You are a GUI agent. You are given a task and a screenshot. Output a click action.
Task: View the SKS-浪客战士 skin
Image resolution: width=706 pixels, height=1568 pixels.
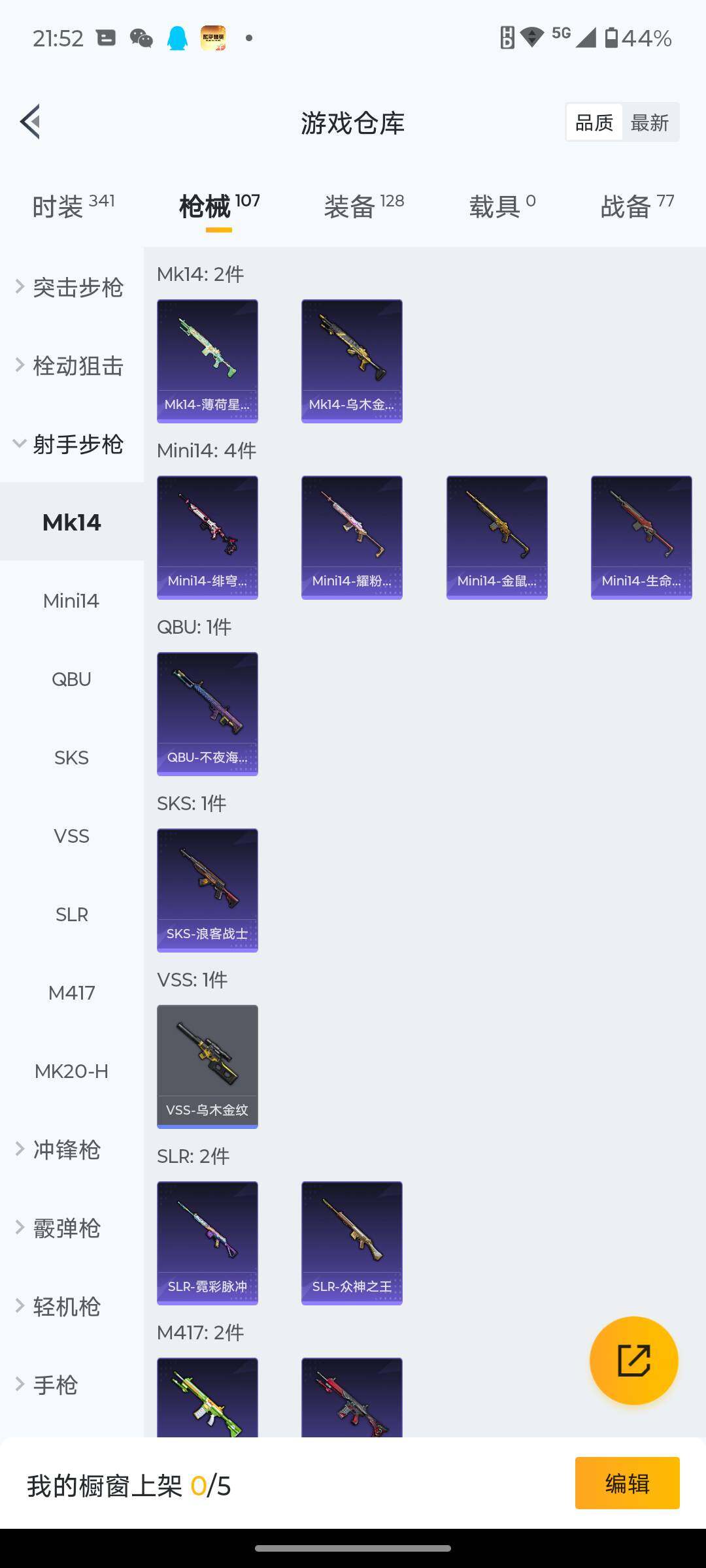click(x=207, y=890)
